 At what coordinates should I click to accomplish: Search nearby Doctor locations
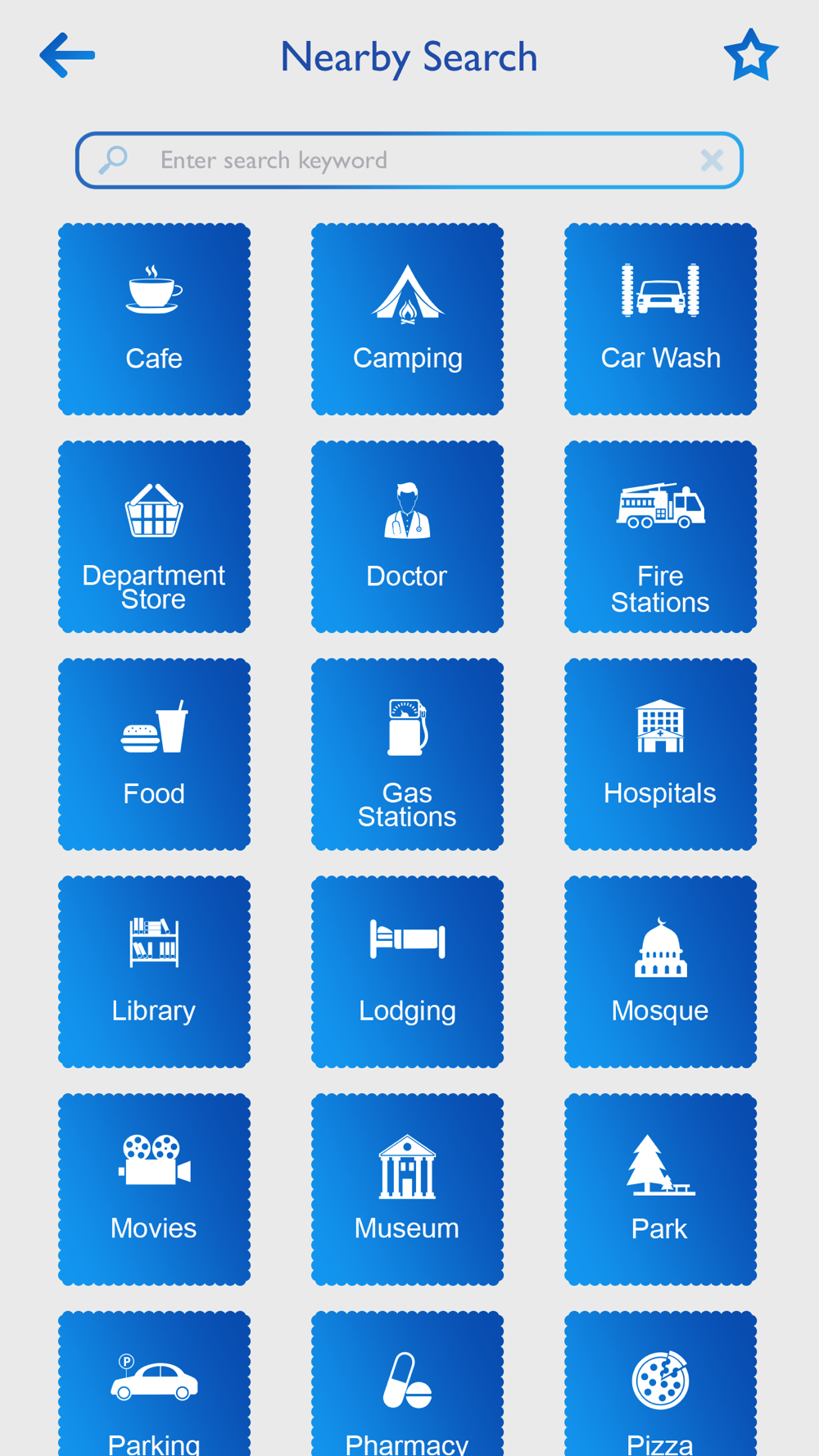(x=407, y=536)
